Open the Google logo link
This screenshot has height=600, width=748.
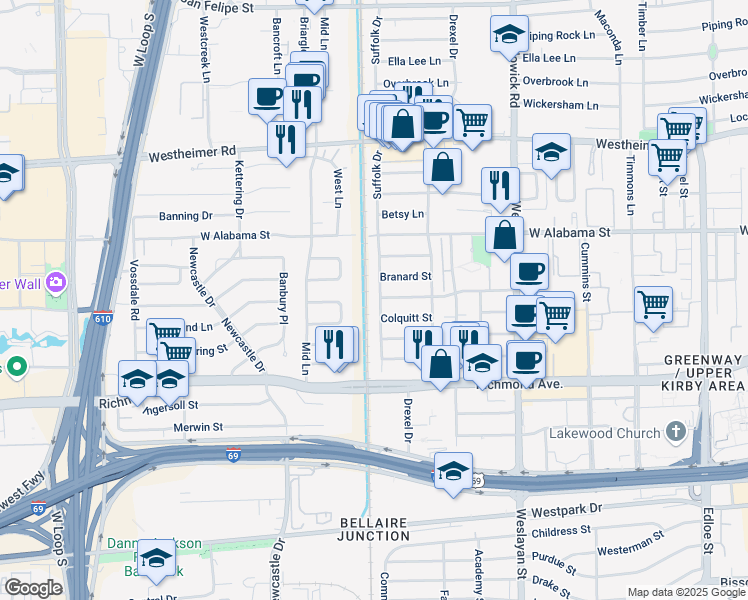[33, 588]
